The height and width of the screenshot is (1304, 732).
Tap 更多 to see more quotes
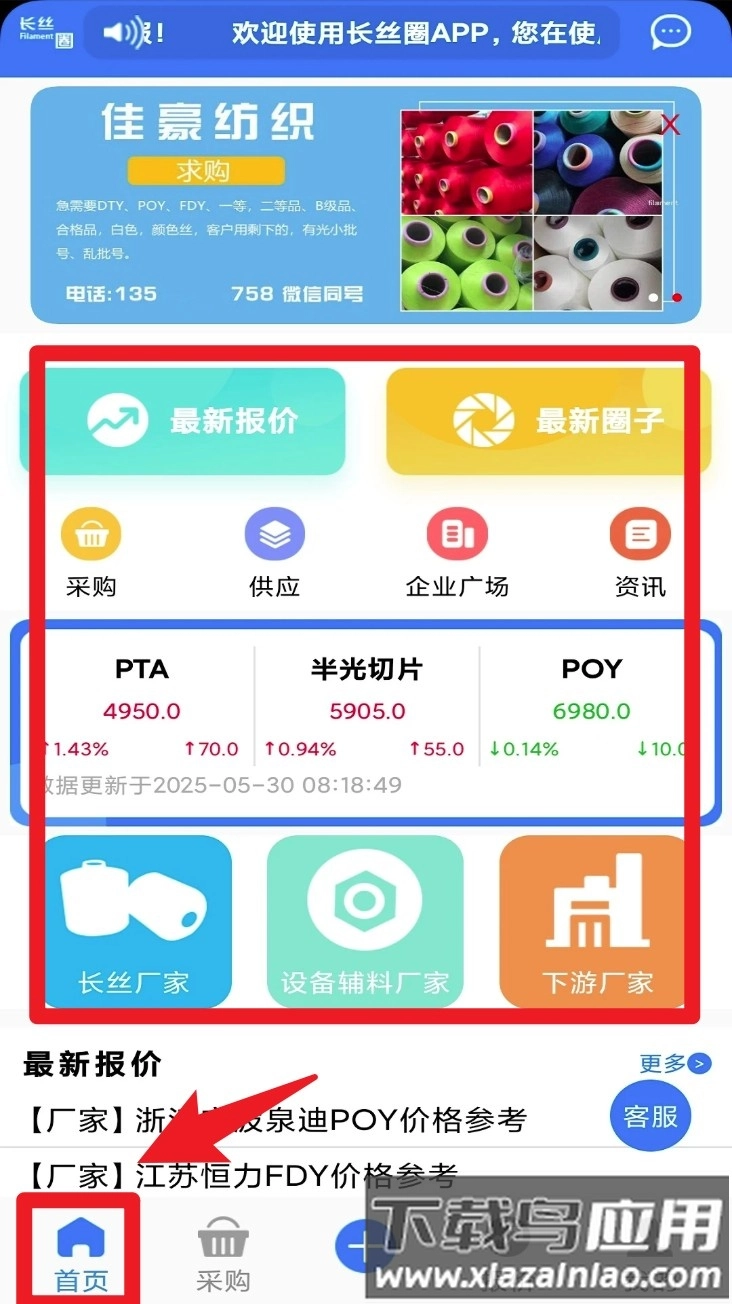click(x=675, y=1063)
